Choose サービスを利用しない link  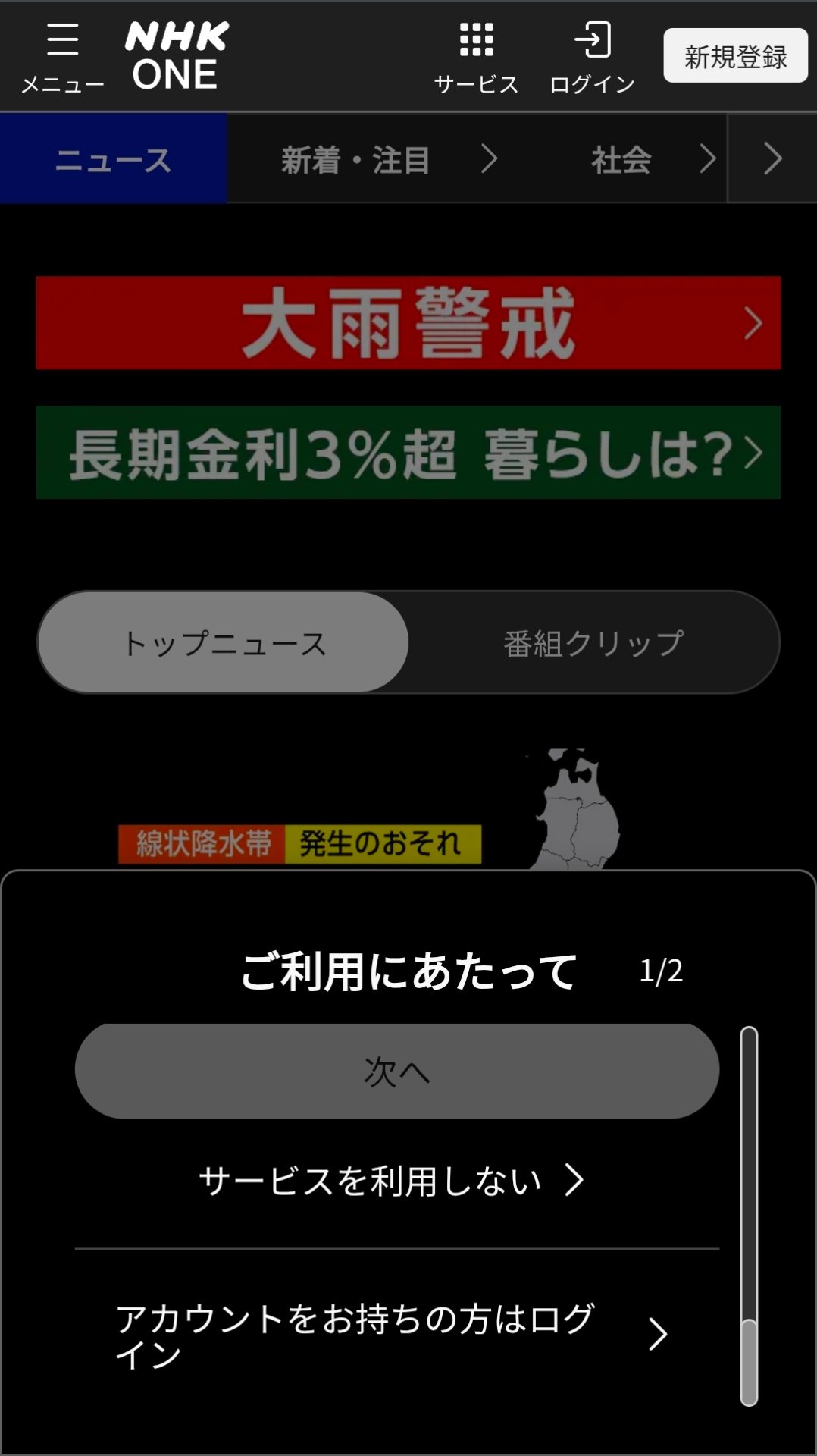click(391, 1180)
